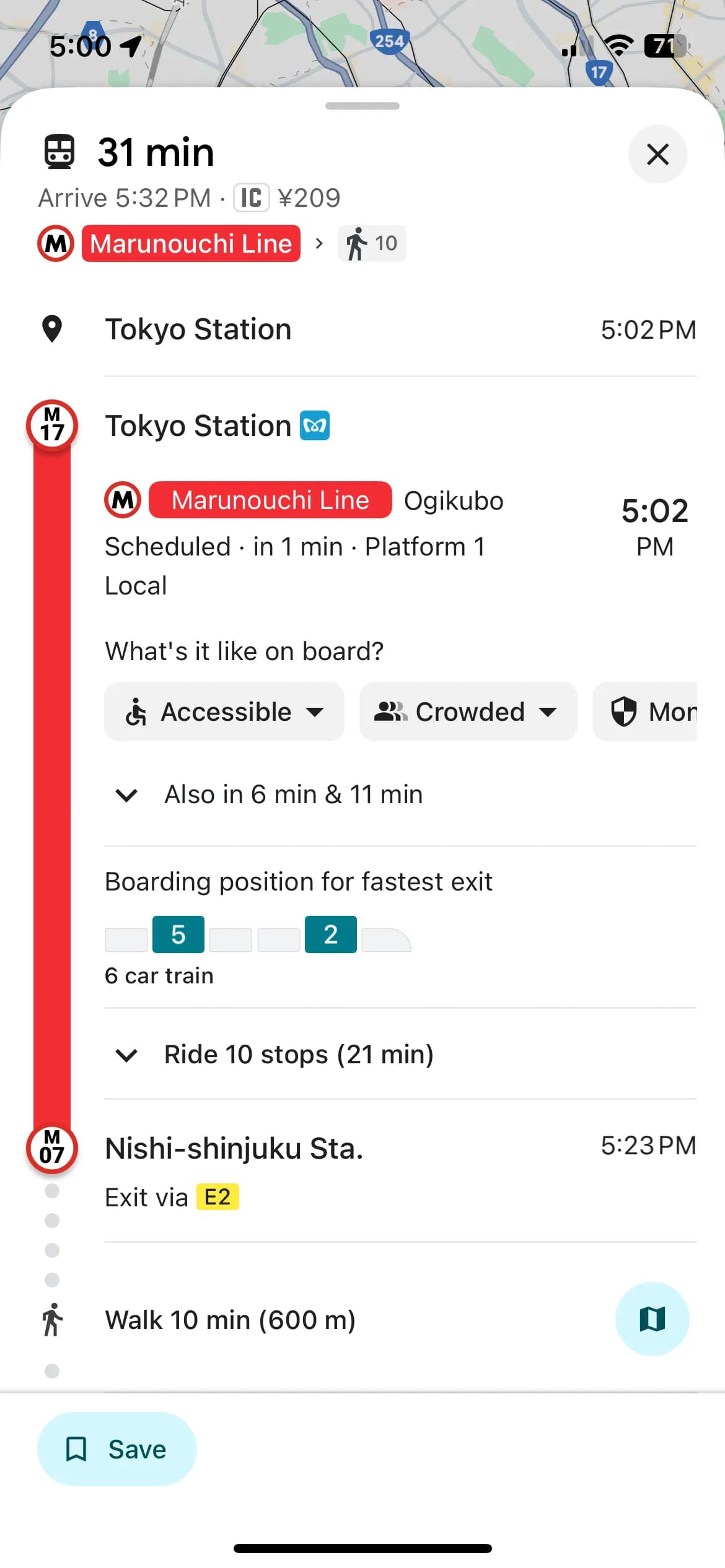Click the Tokyo Metro logo after Tokyo Station
The image size is (725, 1568).
[315, 425]
